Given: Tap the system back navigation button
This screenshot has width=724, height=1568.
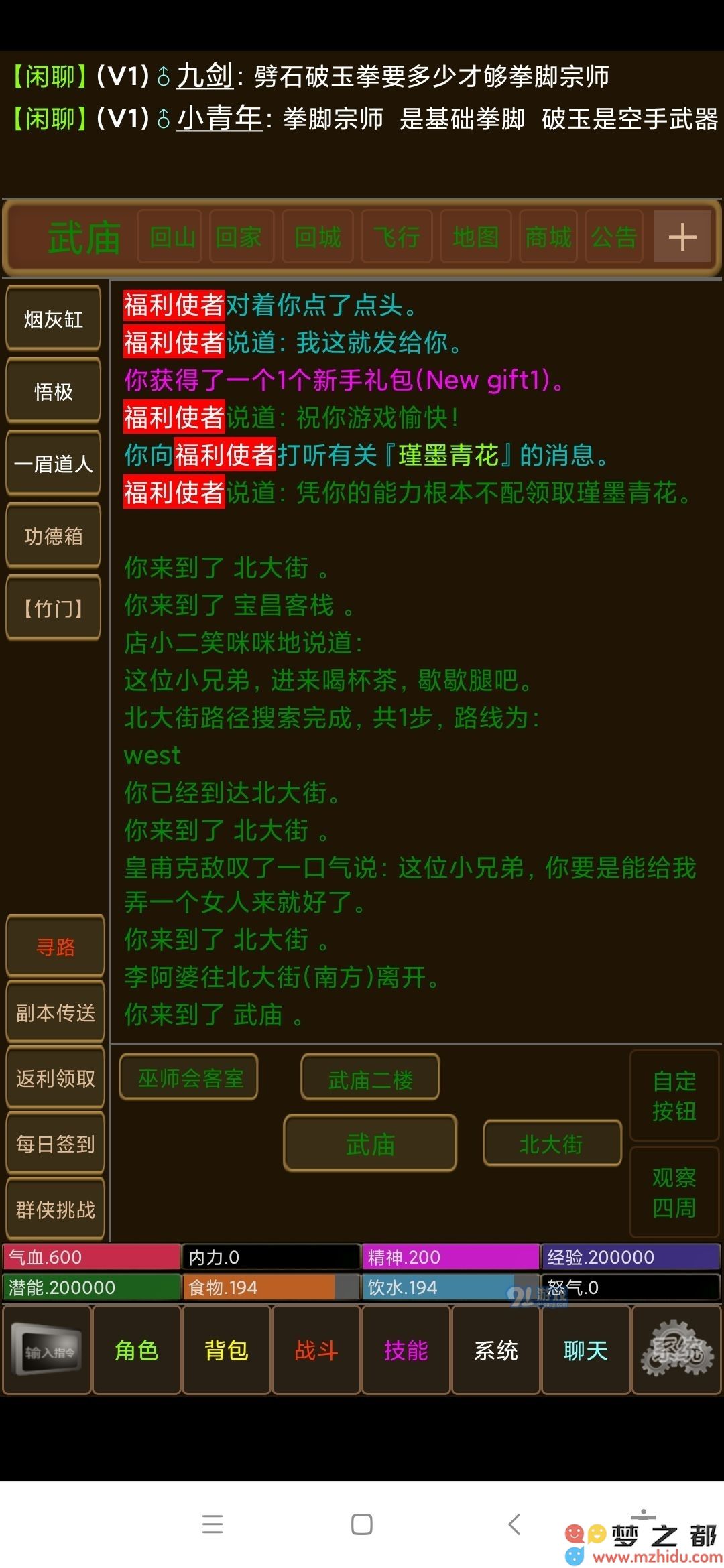Looking at the screenshot, I should 514,1524.
